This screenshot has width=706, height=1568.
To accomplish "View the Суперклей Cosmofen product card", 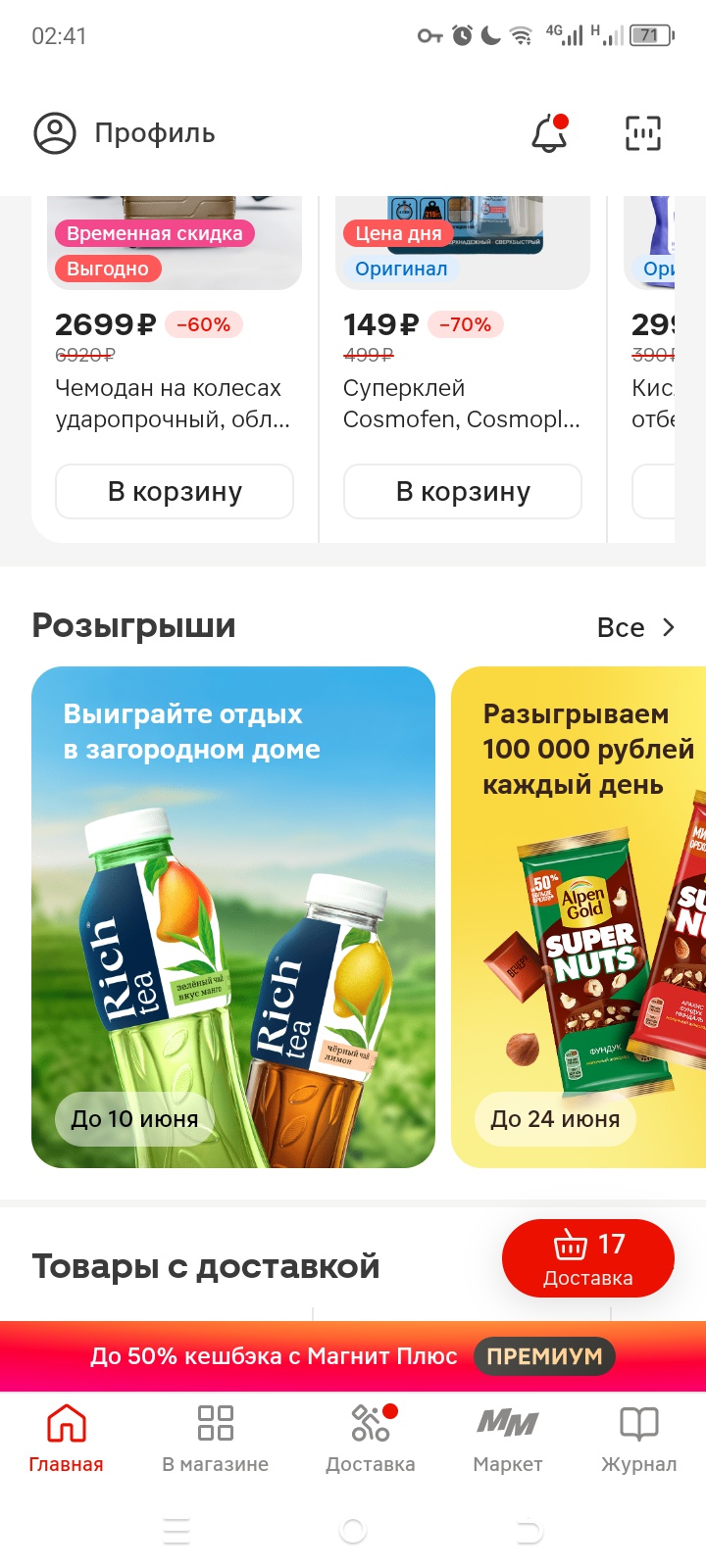I will (x=461, y=404).
